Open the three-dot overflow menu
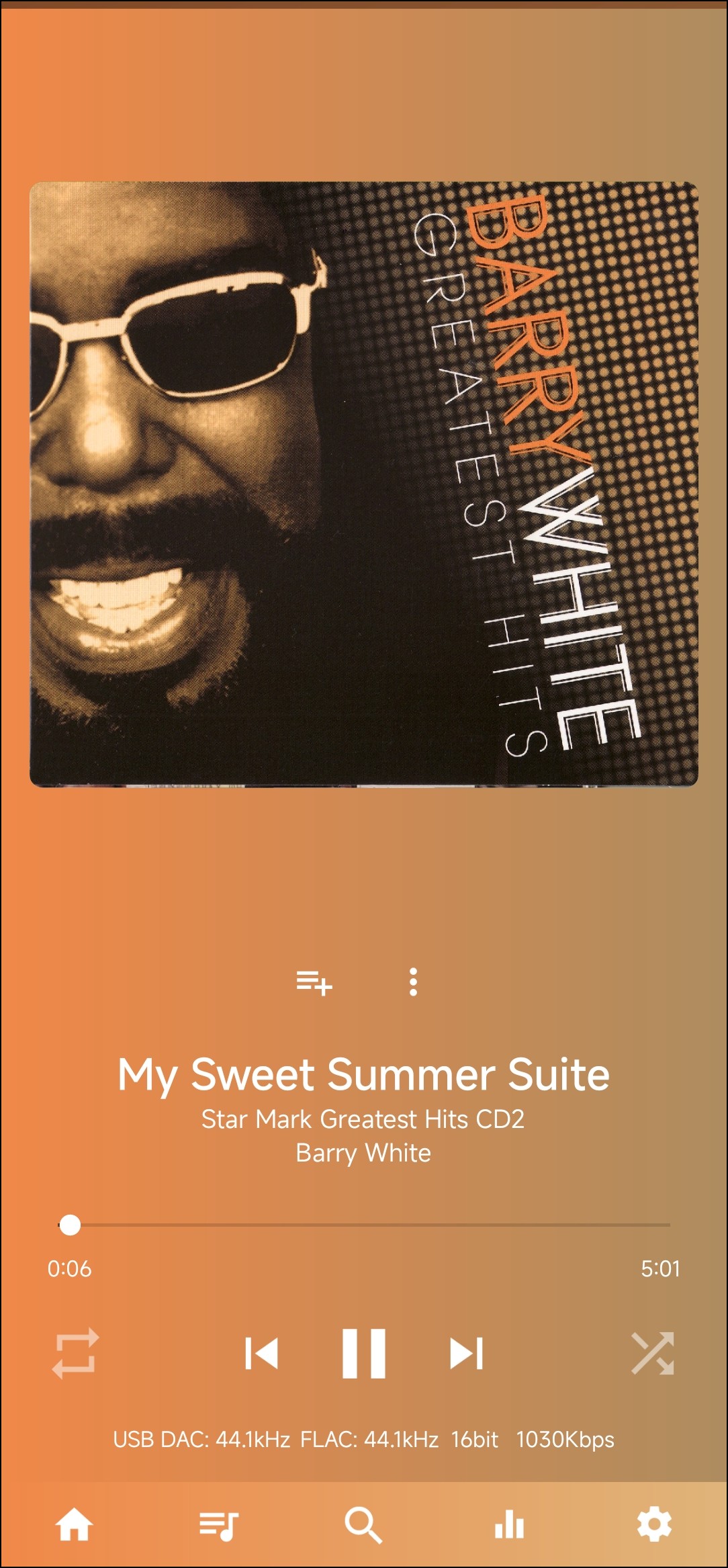This screenshot has width=728, height=1568. (413, 982)
